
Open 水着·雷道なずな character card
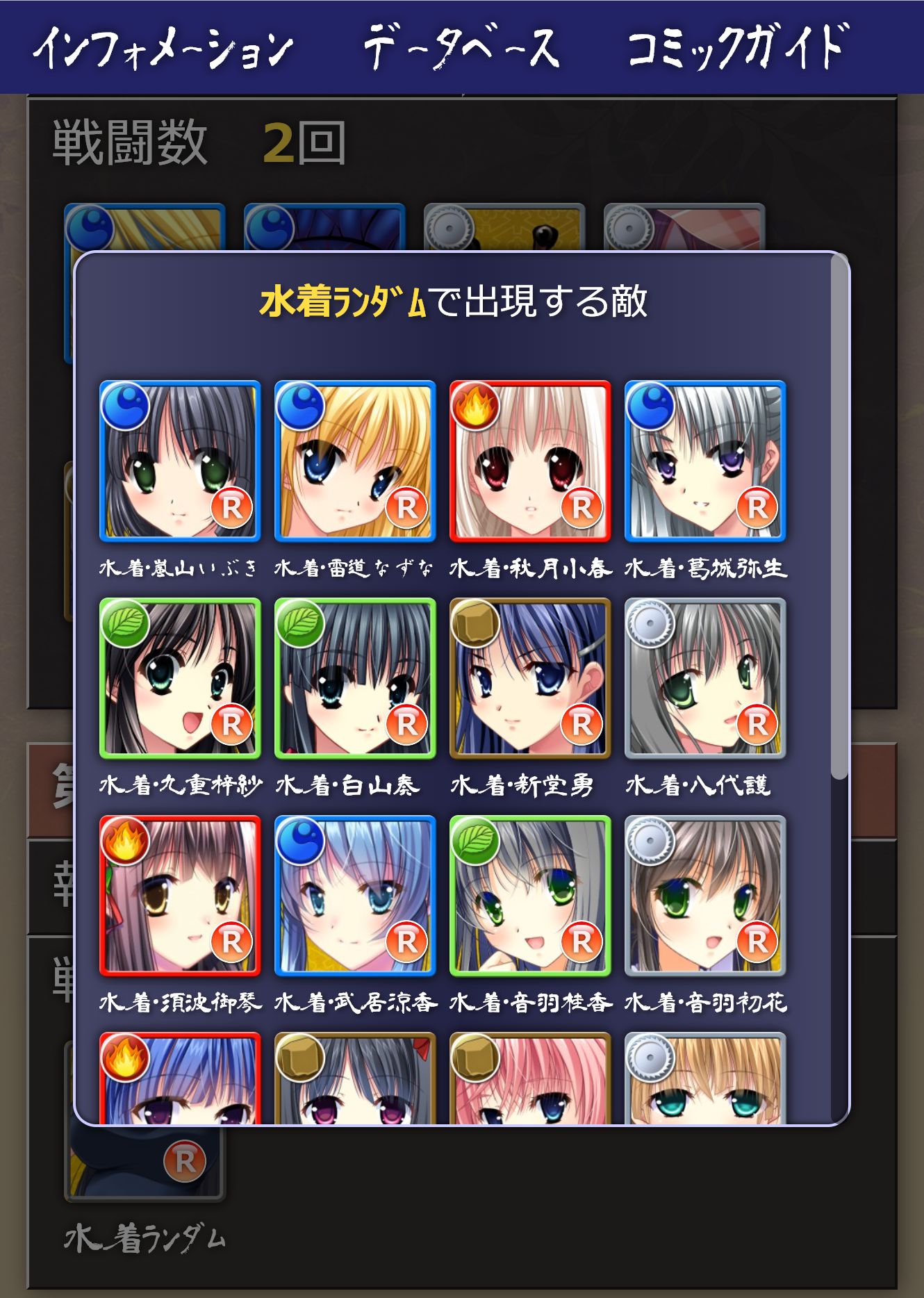[x=355, y=461]
